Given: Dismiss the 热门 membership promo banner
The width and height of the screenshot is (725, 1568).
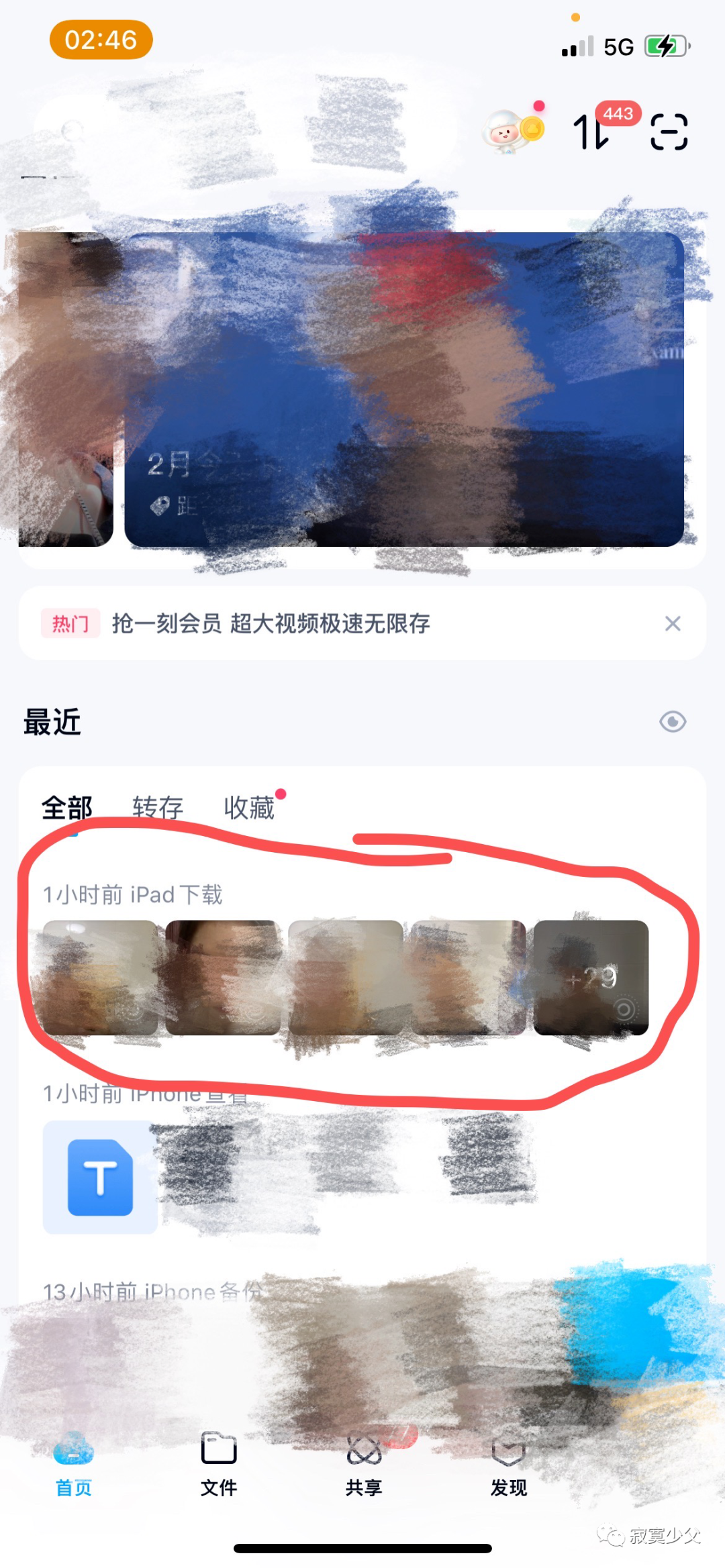Looking at the screenshot, I should (x=673, y=623).
